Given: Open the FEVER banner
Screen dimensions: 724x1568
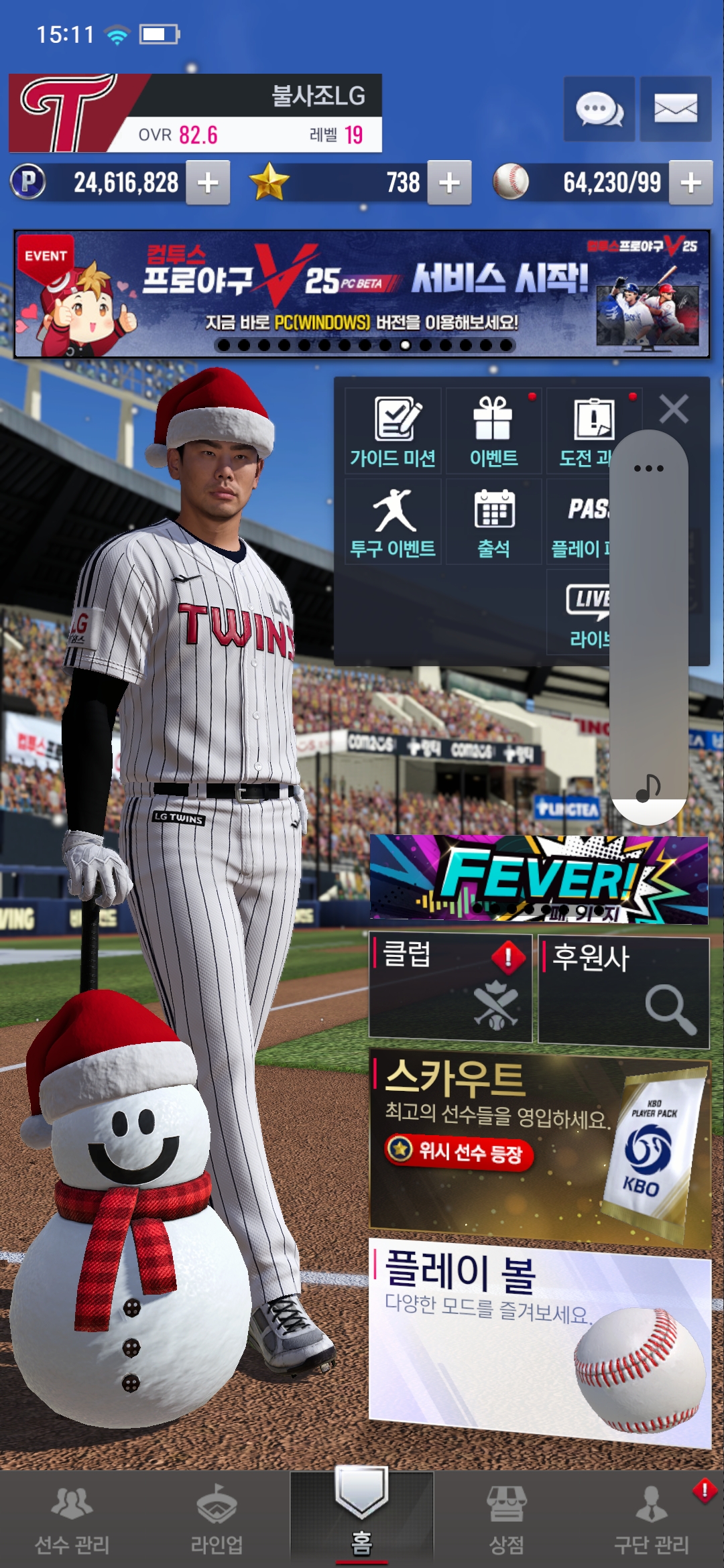Looking at the screenshot, I should (x=538, y=879).
